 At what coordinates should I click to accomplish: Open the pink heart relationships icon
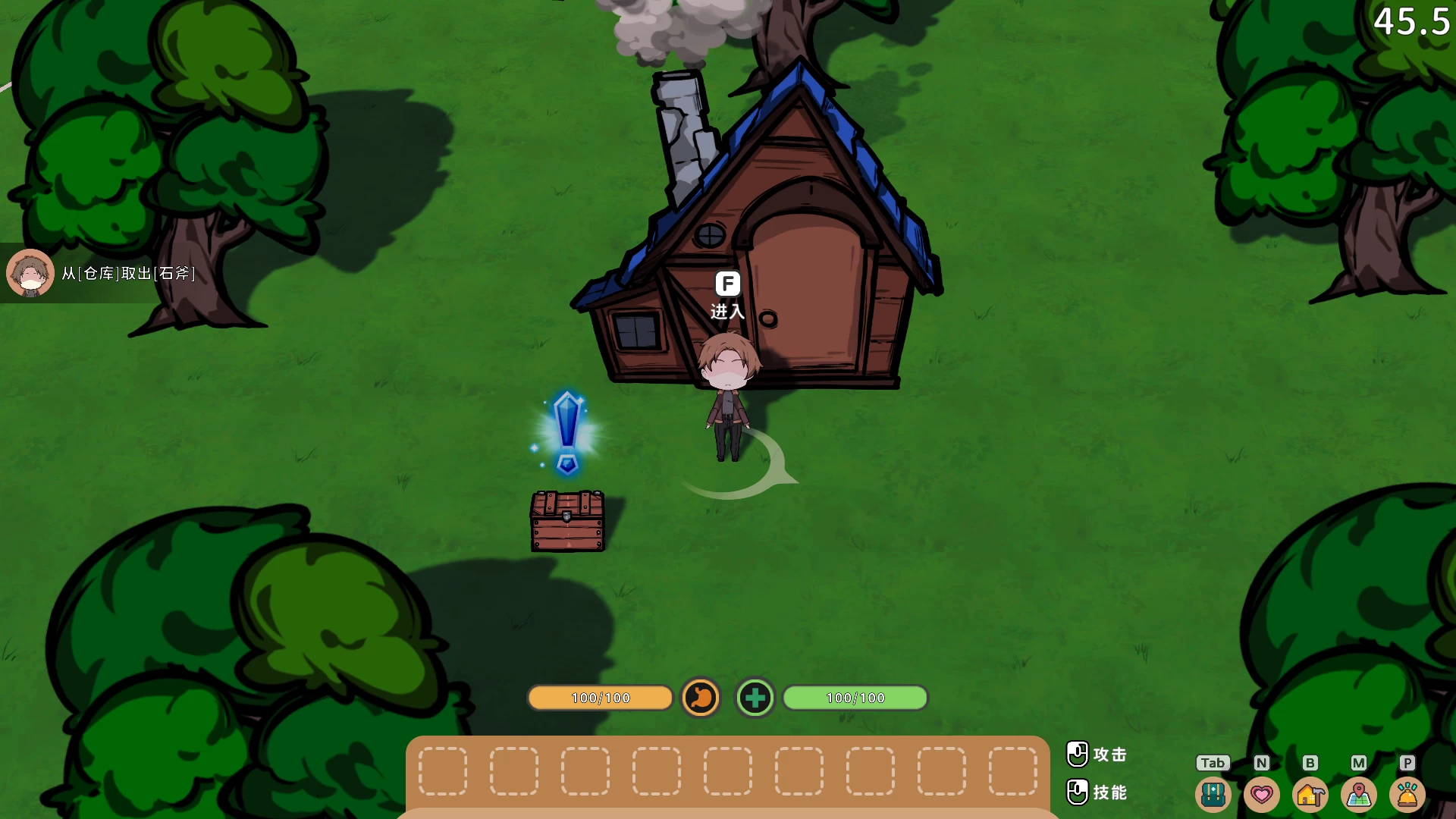(1262, 795)
